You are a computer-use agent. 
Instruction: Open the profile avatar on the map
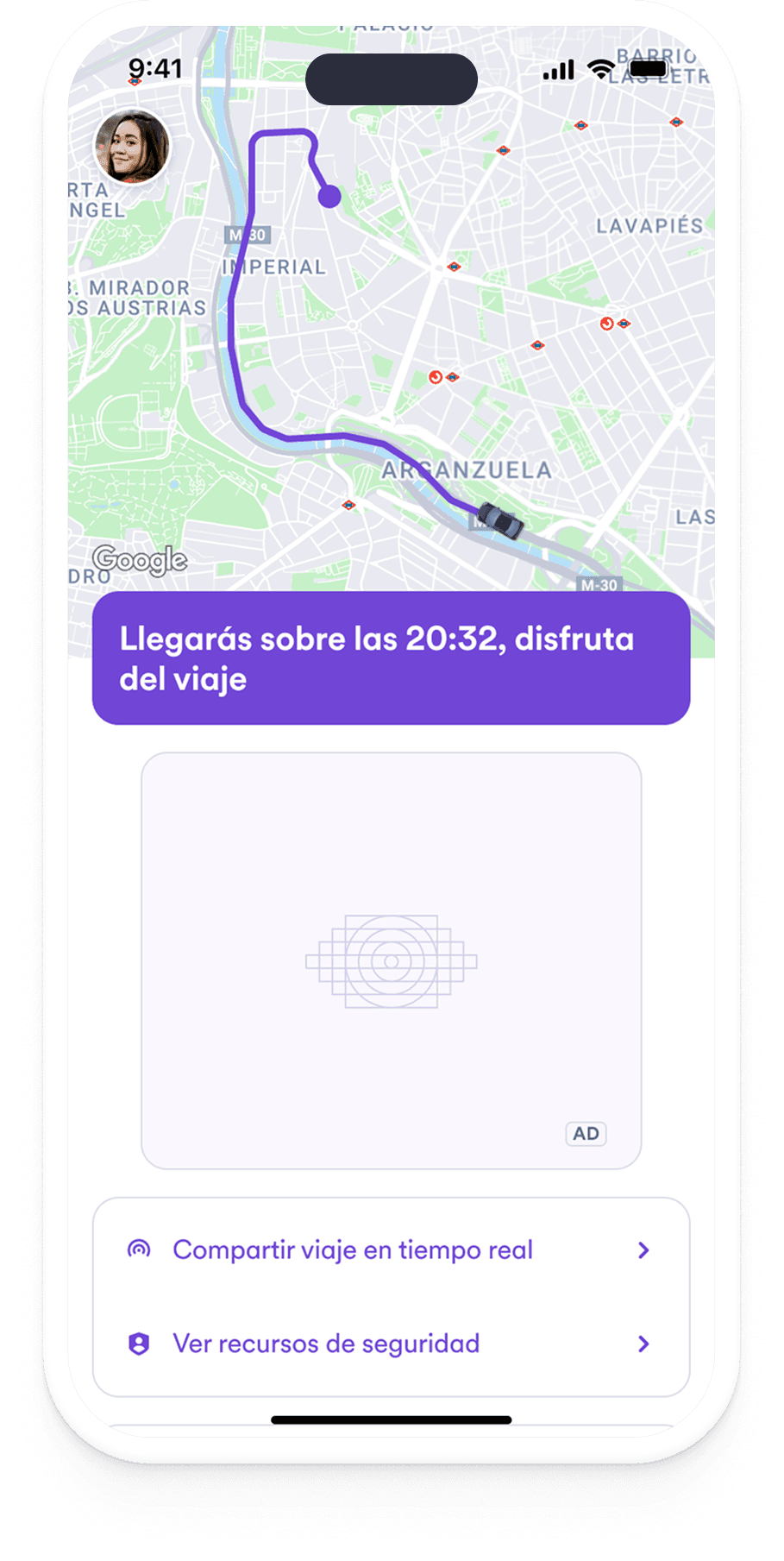pos(131,147)
